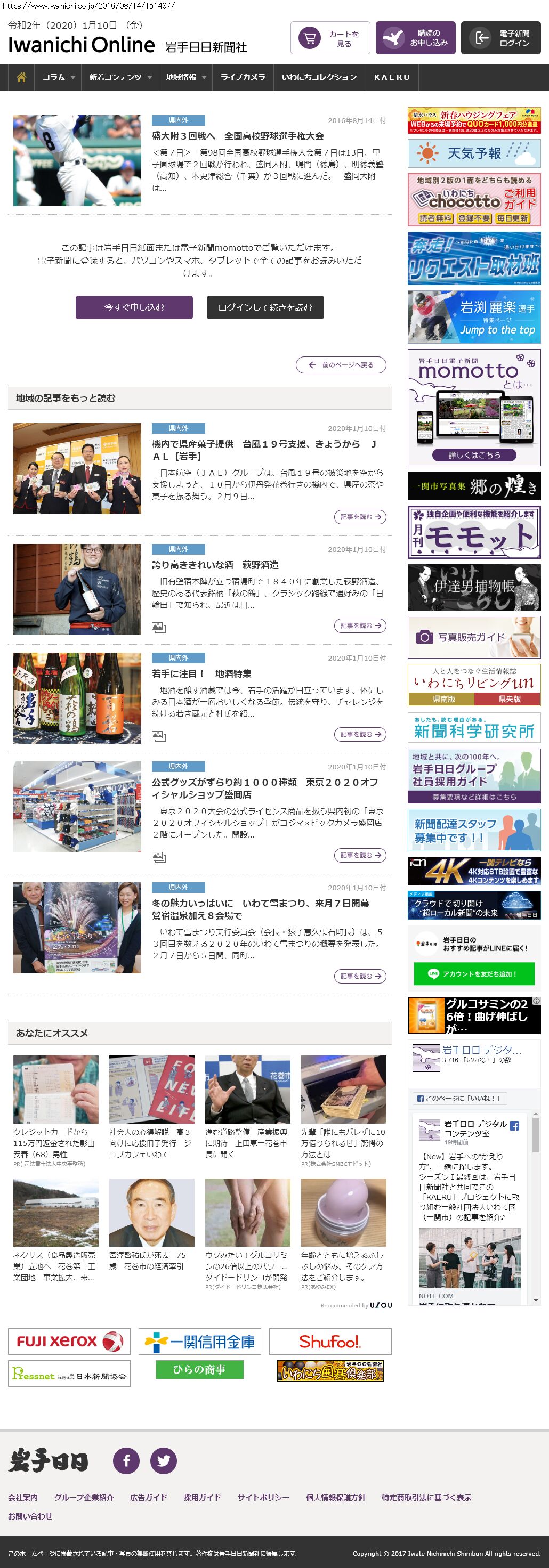Screen dimensions: 549x1568
Task: Add the LINE account as a friend
Action: [473, 974]
